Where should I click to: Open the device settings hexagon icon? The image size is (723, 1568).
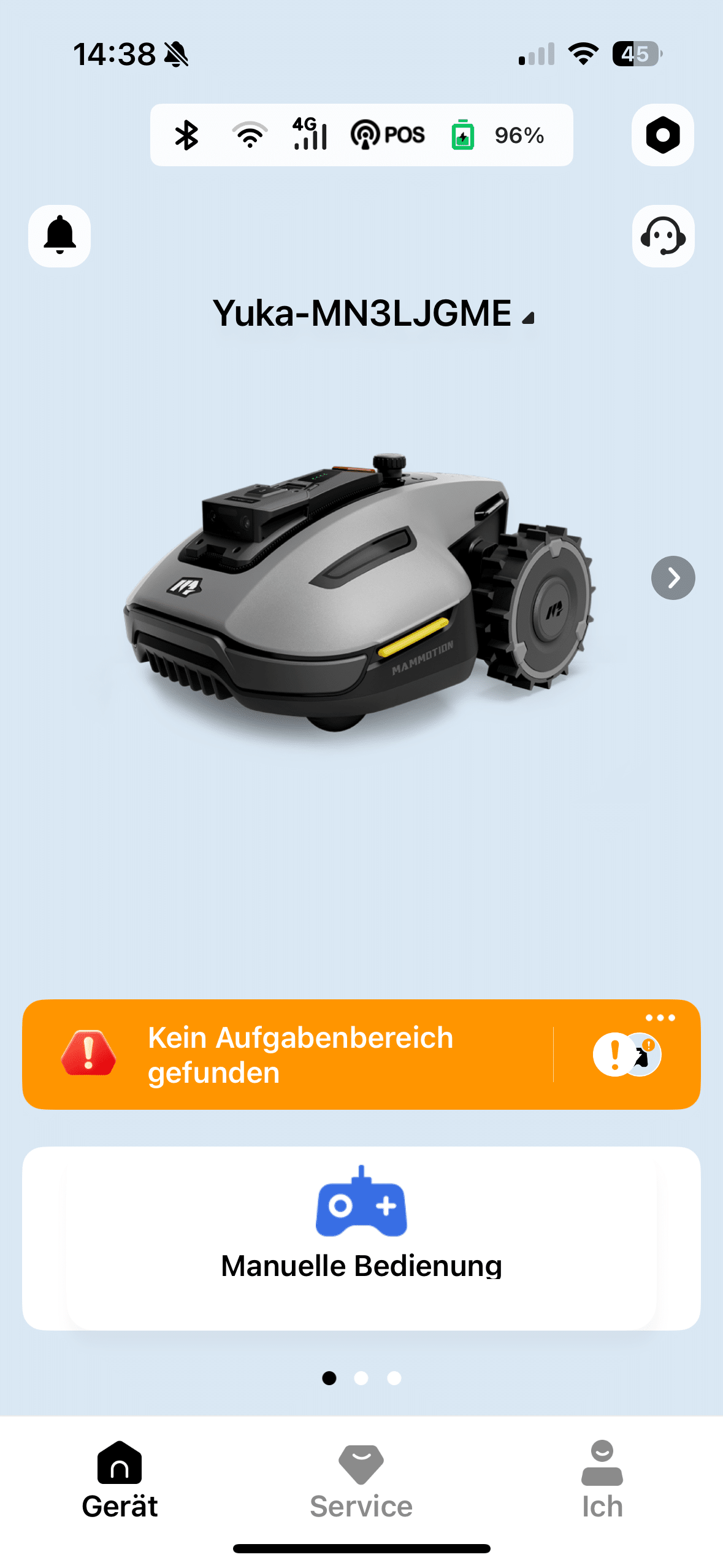(x=662, y=135)
